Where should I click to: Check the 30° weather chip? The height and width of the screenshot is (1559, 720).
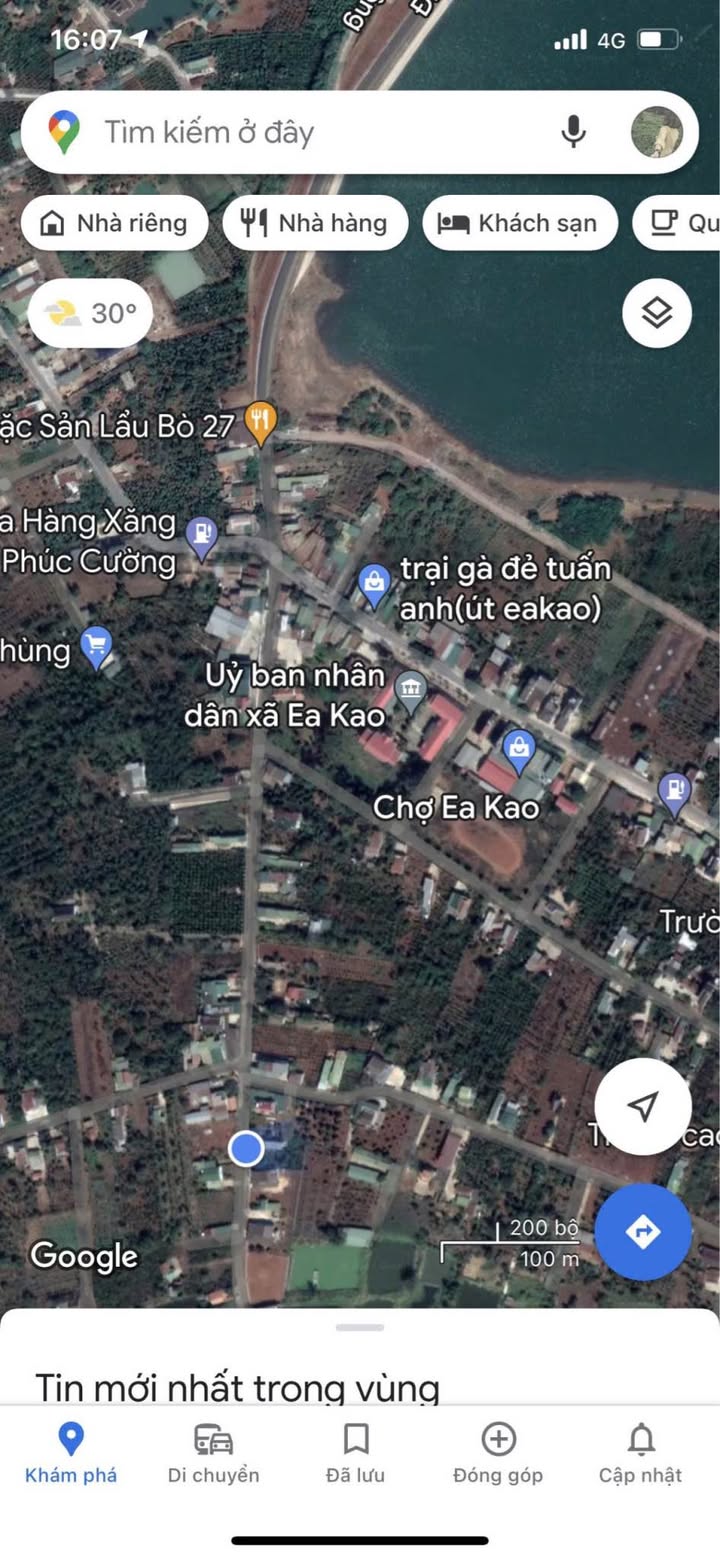(x=91, y=313)
